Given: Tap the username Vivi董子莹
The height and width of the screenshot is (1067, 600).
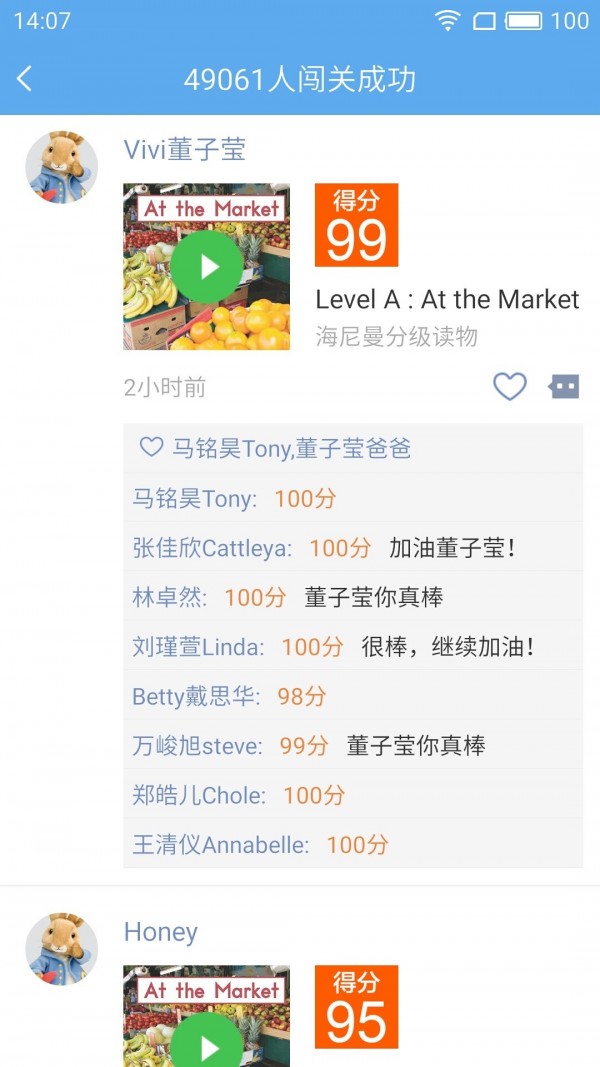Looking at the screenshot, I should (184, 150).
